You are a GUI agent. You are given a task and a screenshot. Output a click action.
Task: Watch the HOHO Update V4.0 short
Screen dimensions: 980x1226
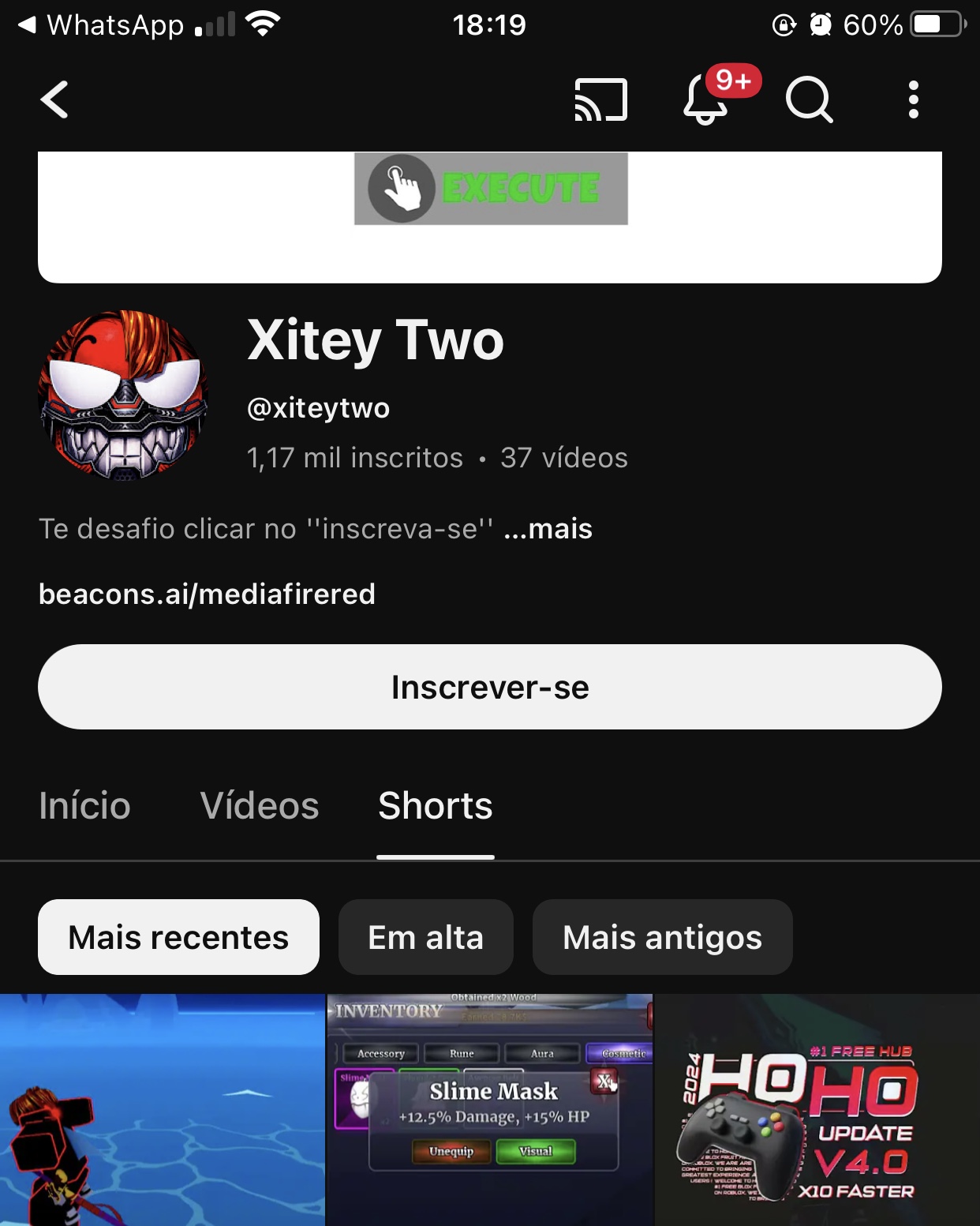[x=817, y=1110]
